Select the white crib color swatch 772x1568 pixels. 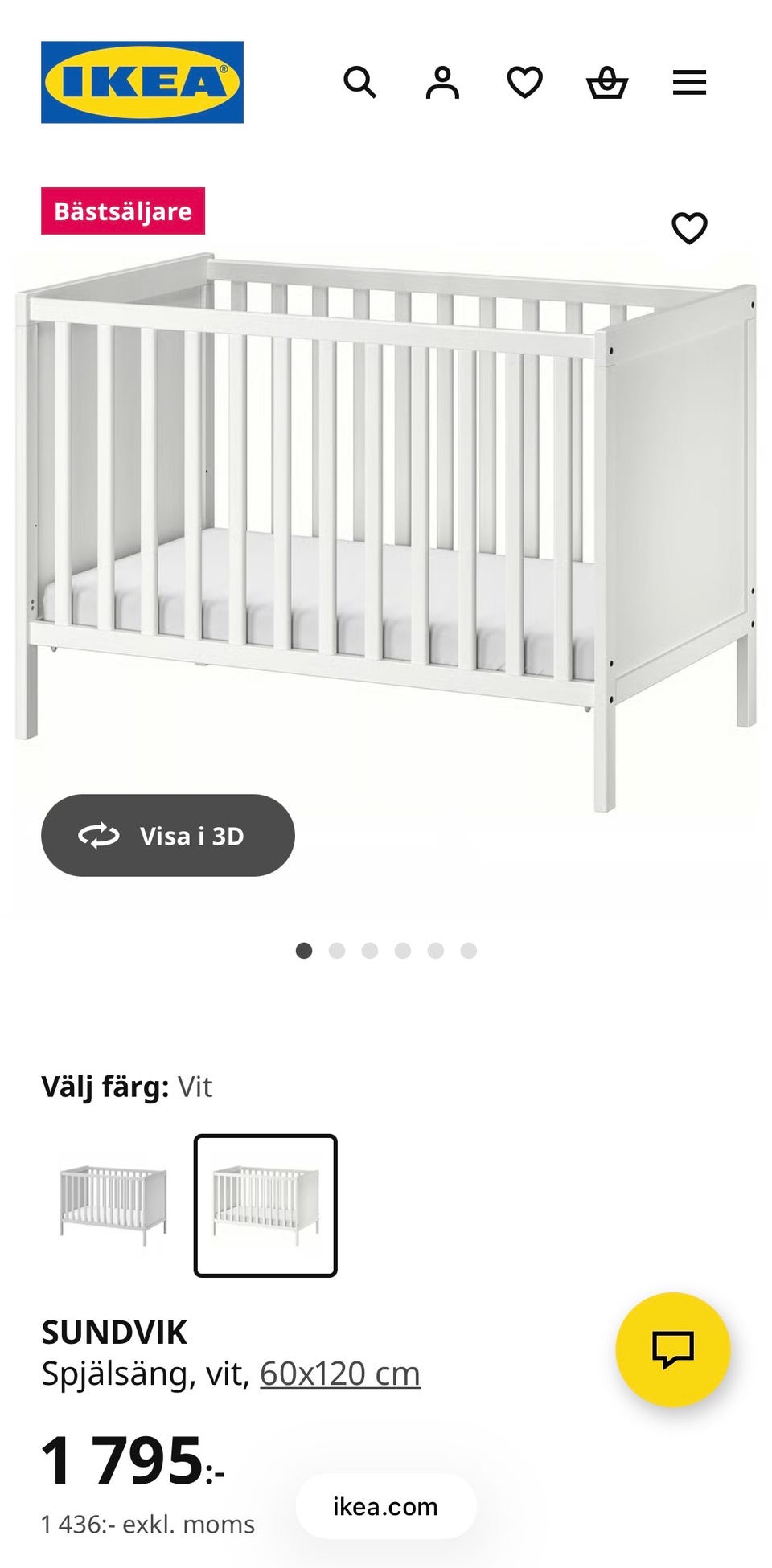pos(265,1206)
